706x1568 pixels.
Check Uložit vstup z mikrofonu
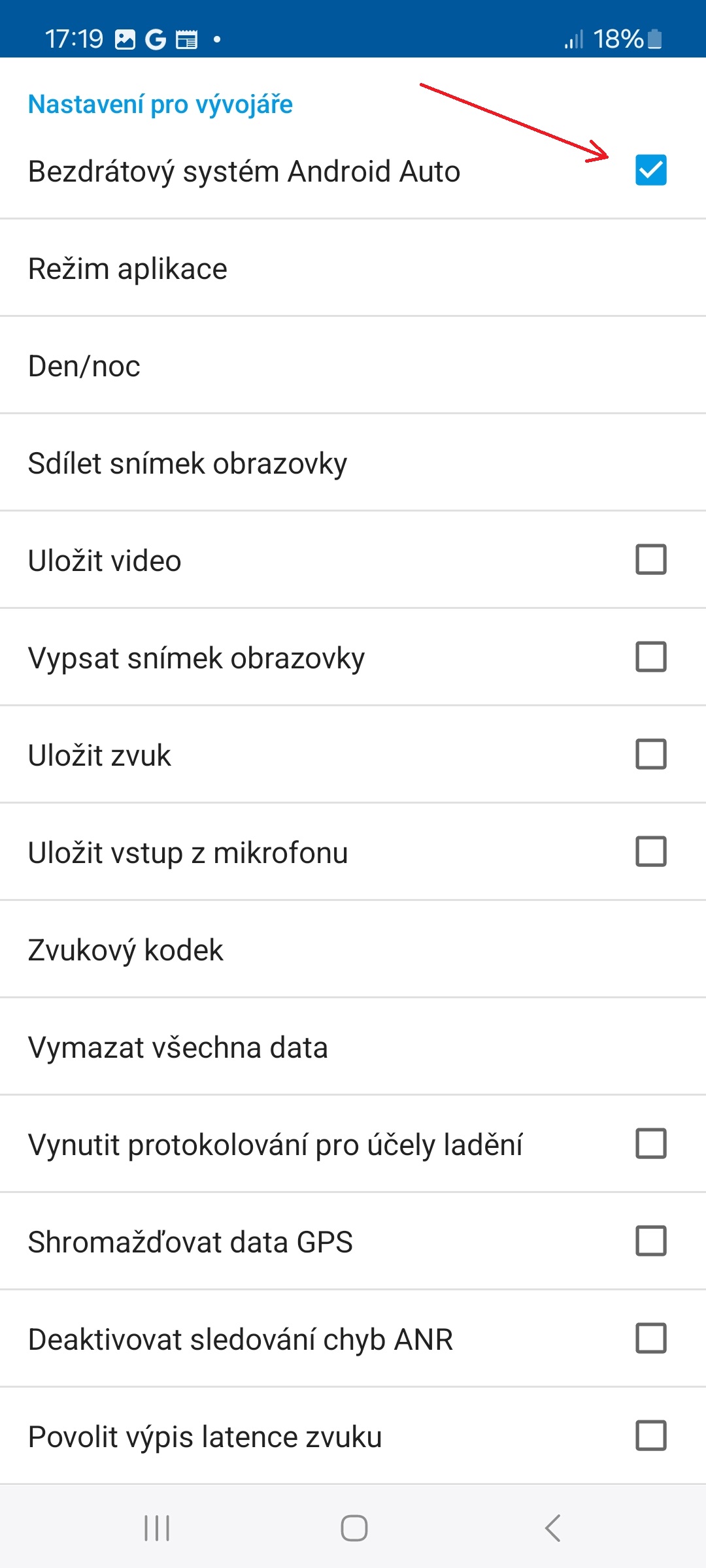point(651,851)
